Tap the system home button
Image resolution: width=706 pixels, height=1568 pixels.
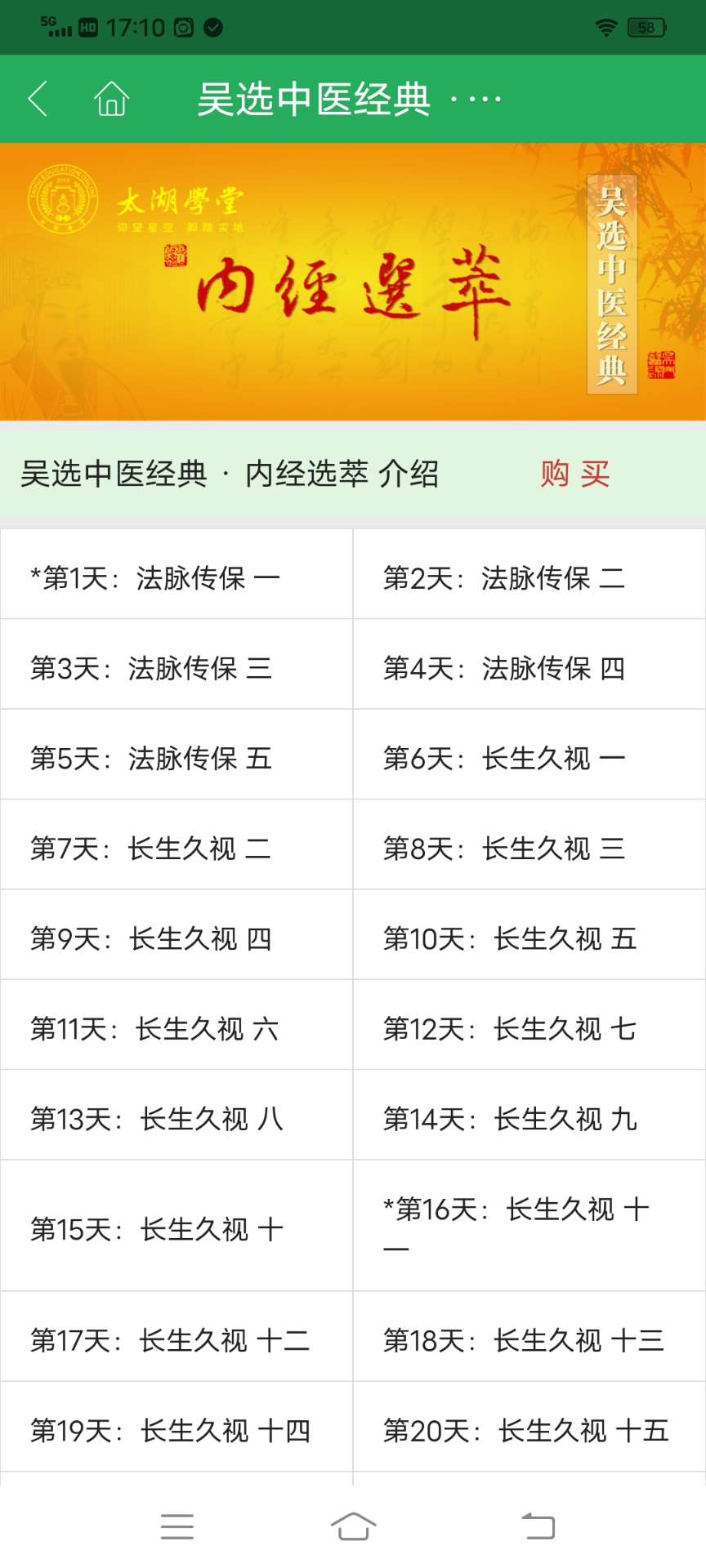[353, 1526]
